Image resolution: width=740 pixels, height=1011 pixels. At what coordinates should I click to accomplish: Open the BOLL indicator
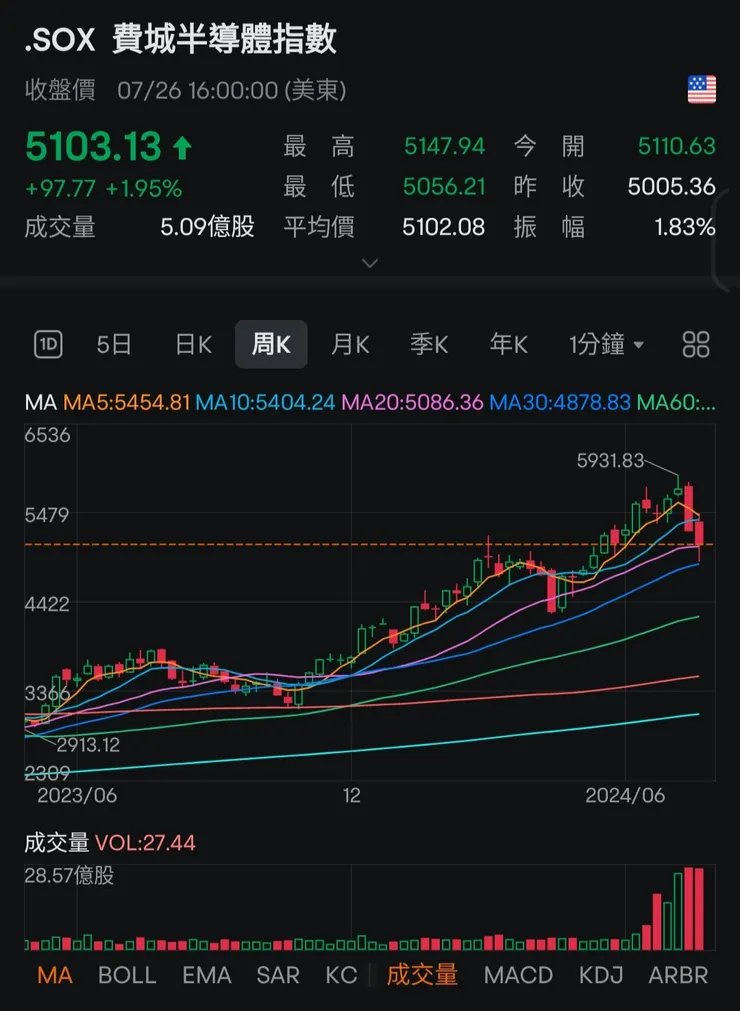click(x=127, y=976)
